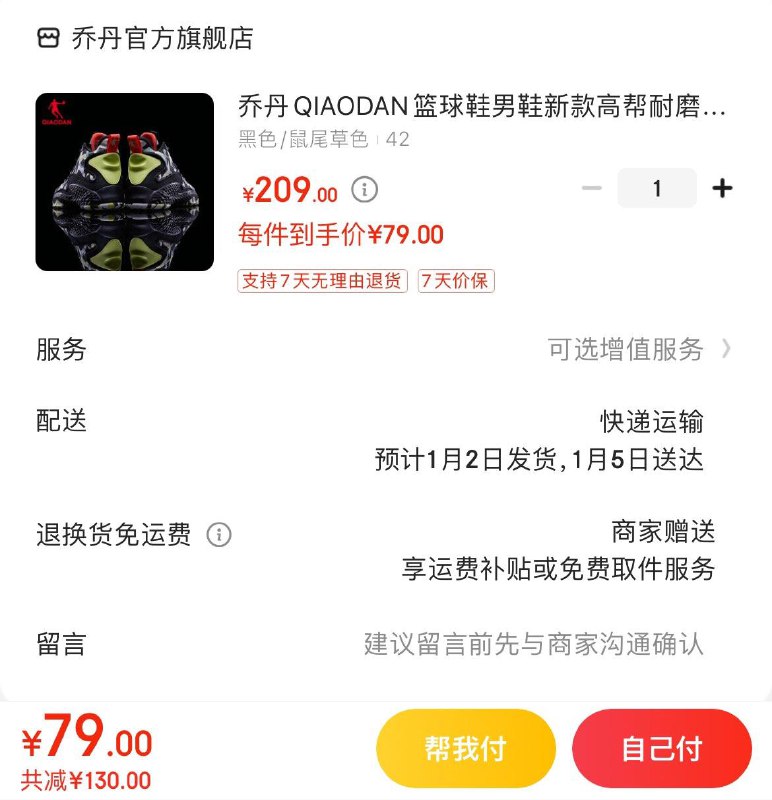
Task: Click the info icon beside 退换货免运费
Action: (221, 533)
